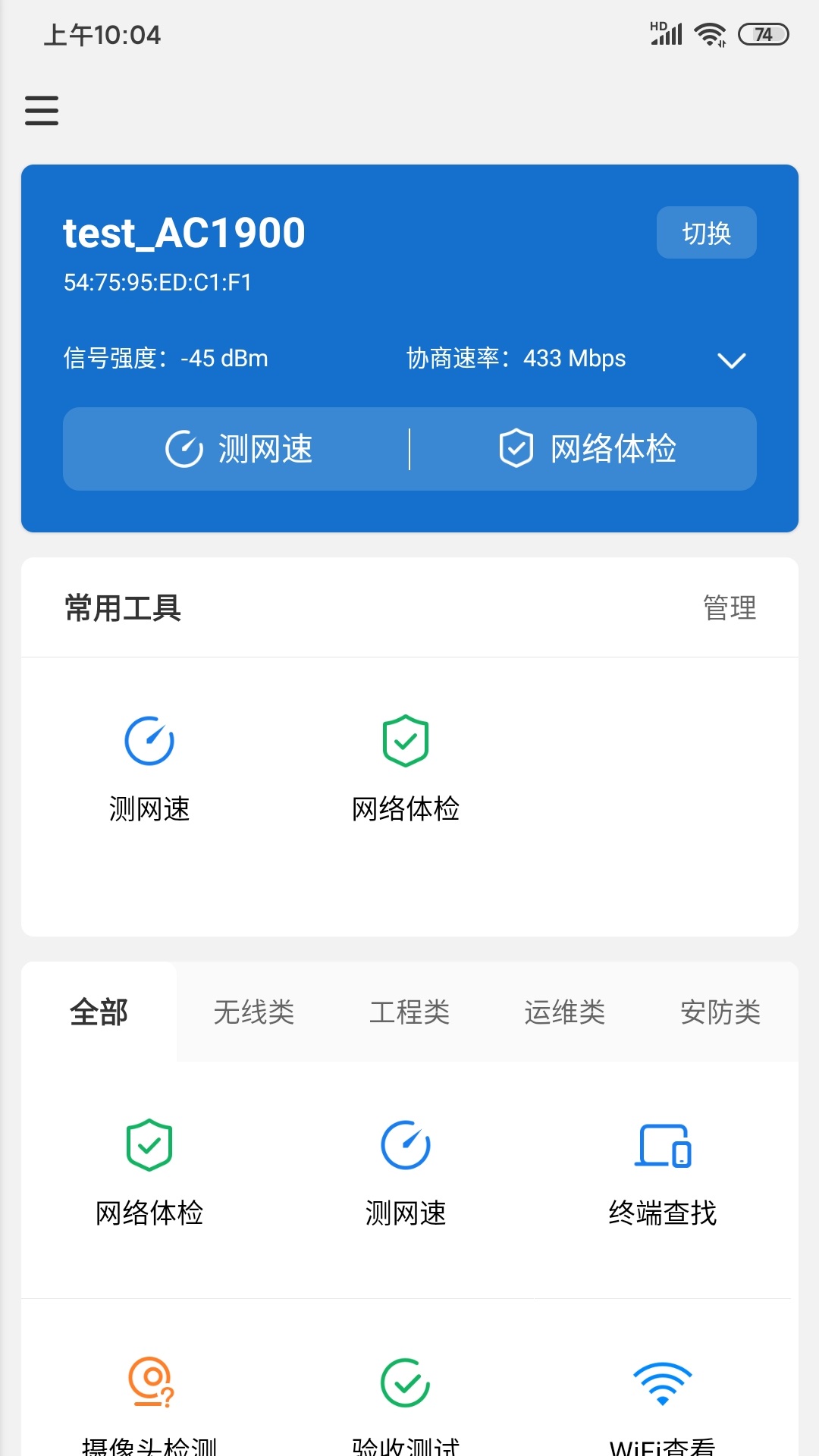Switch to the 无线类 tab
This screenshot has width=819, height=1456.
click(x=254, y=1012)
